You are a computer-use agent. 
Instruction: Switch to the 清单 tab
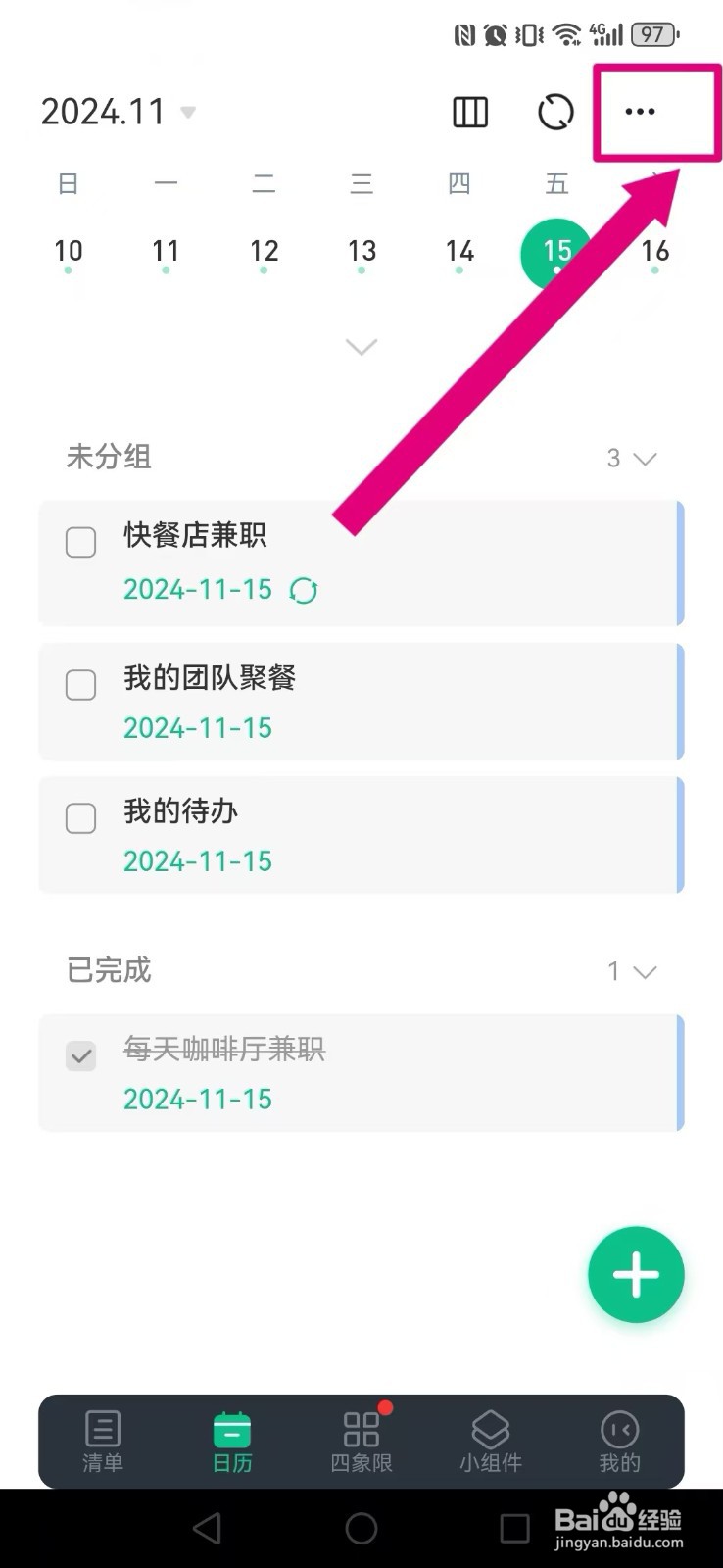point(103,1441)
